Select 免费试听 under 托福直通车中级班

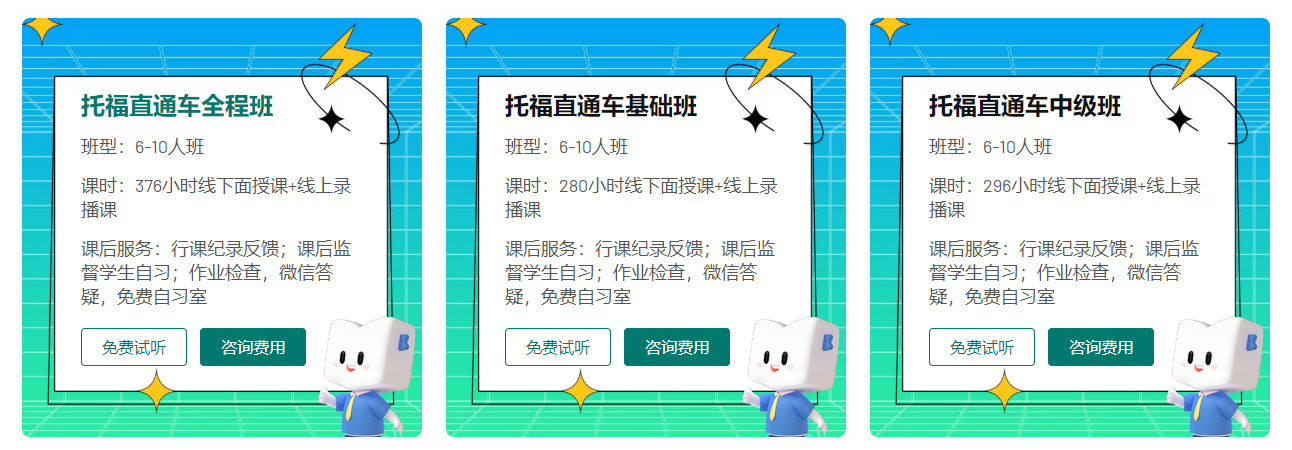pos(982,347)
